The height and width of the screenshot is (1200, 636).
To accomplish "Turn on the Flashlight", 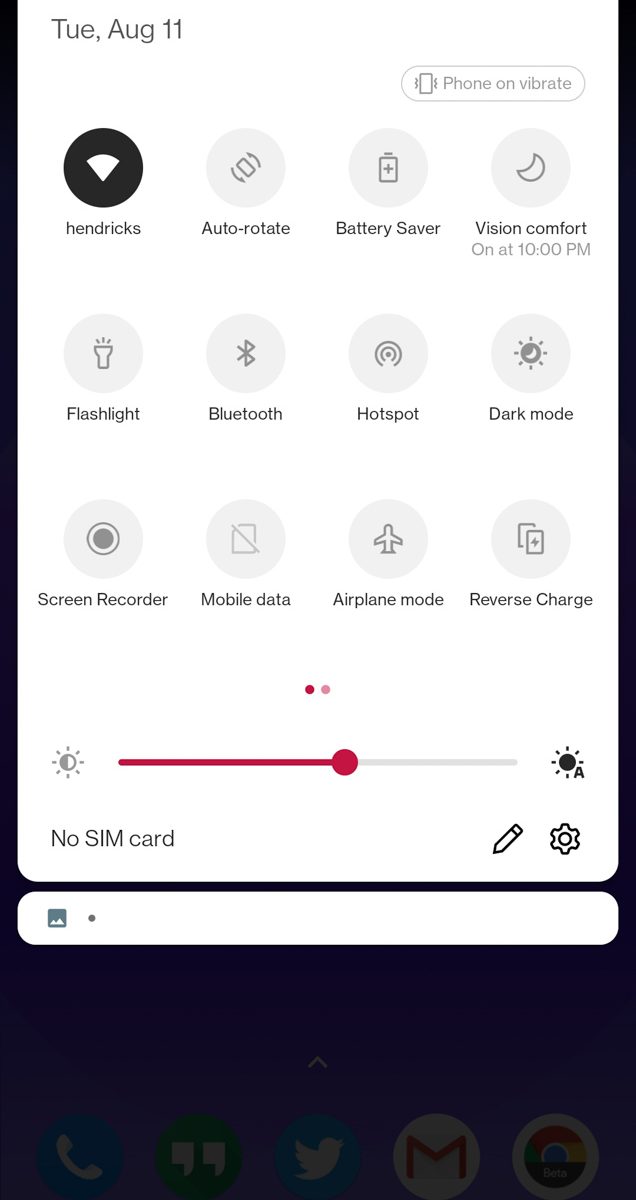I will (x=103, y=354).
